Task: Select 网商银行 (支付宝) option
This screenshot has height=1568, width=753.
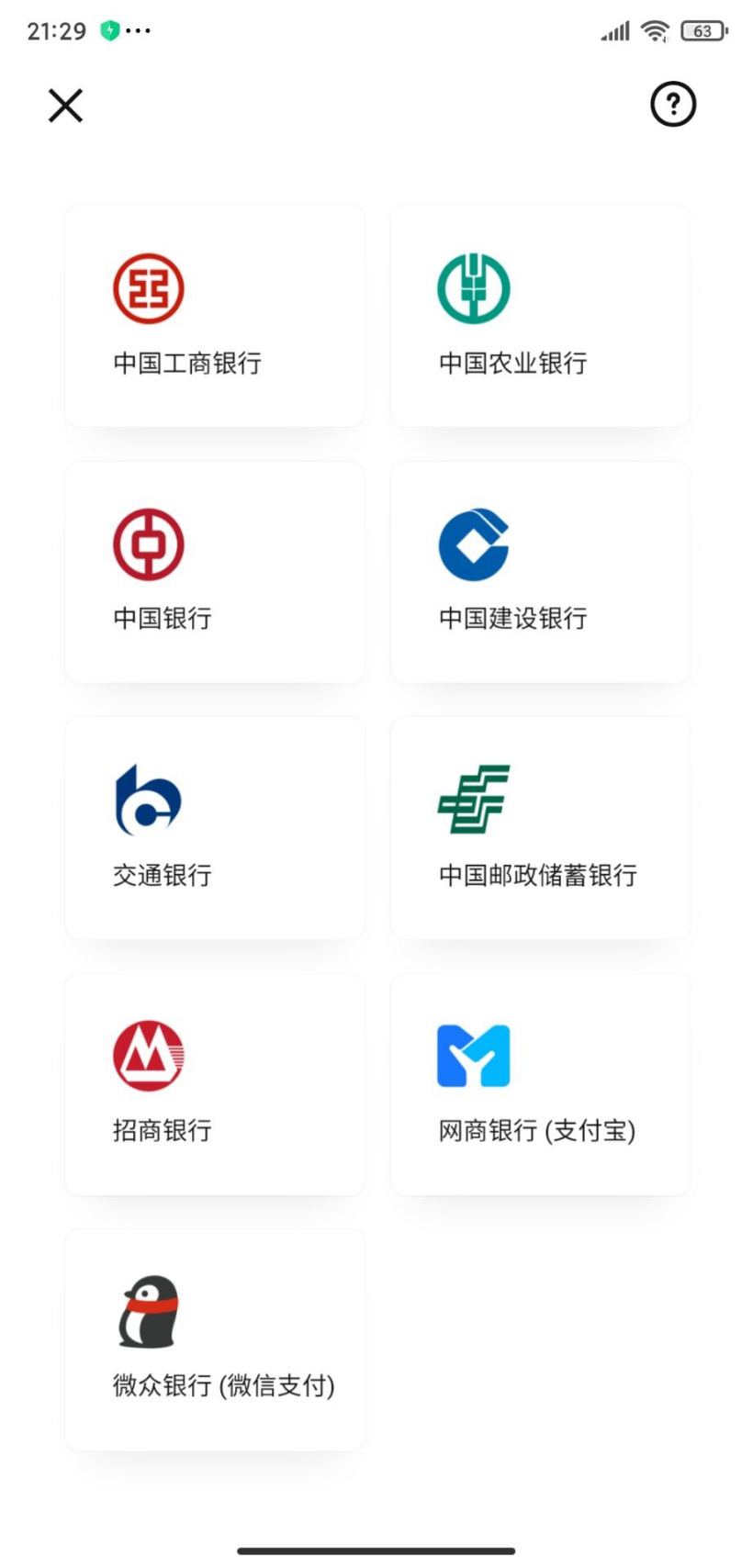Action: [x=540, y=1083]
